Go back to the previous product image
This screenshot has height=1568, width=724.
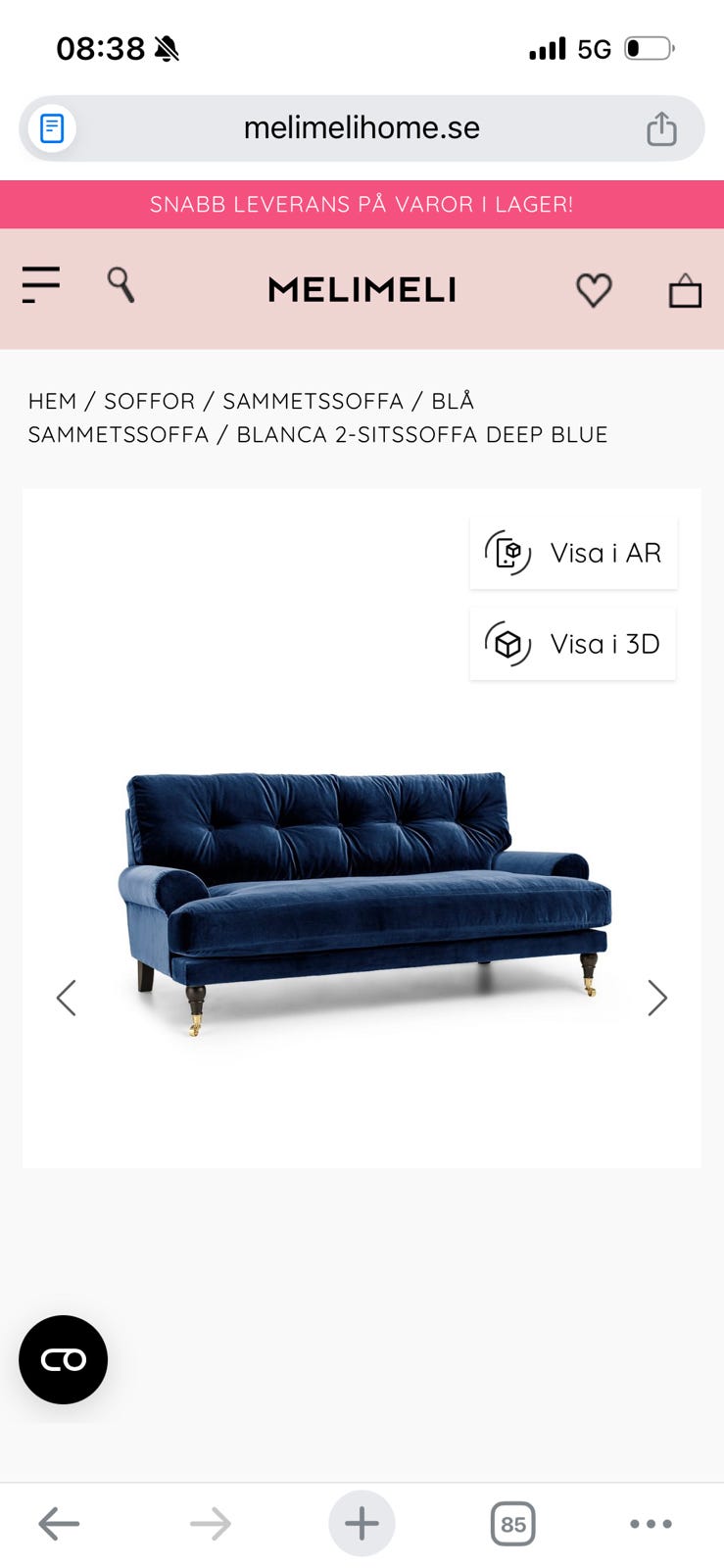pos(66,998)
